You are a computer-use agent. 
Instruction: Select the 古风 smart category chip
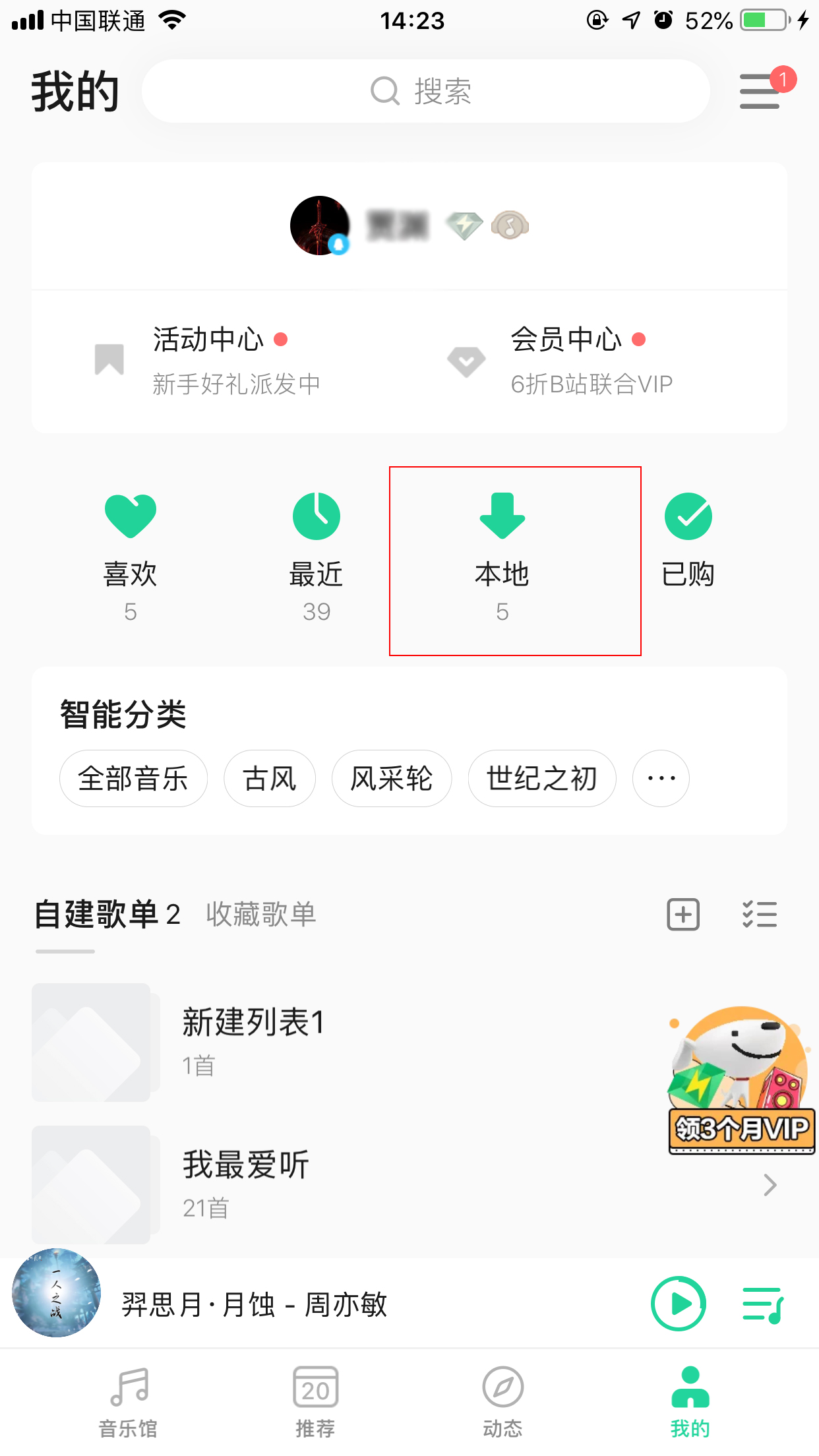coord(270,779)
